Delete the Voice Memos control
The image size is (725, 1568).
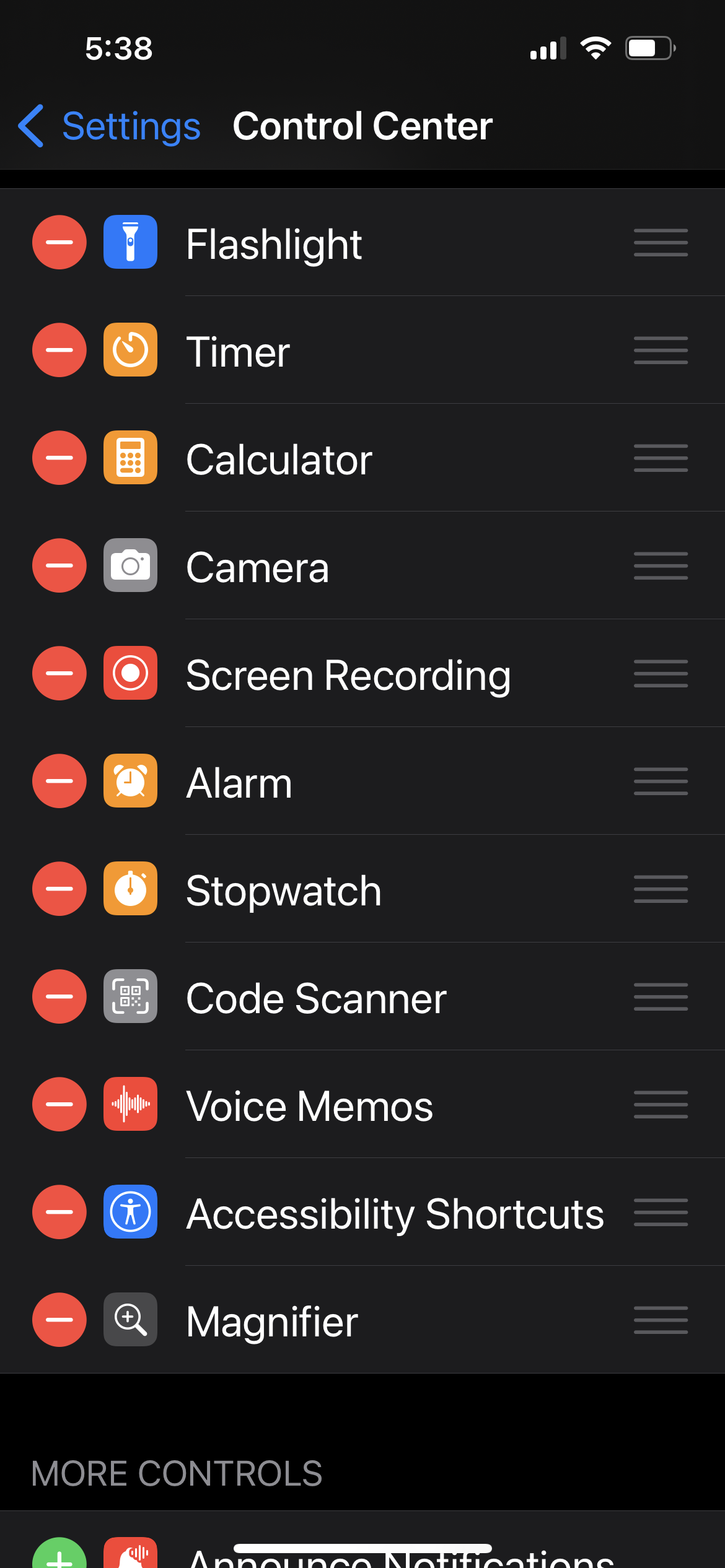59,1104
